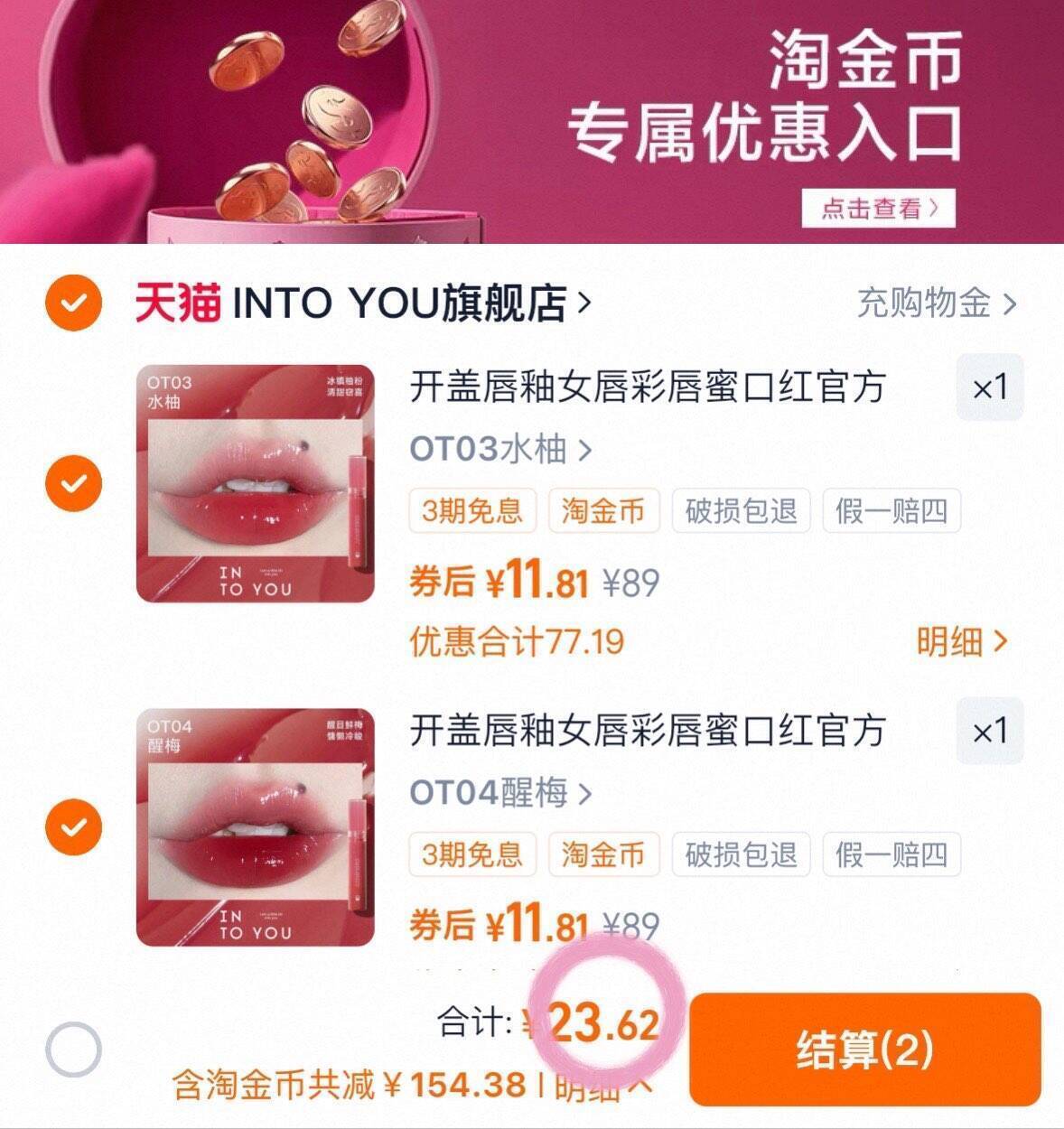Deselect the OT03 水柚 item checkbox
The width and height of the screenshot is (1064, 1129).
tap(71, 483)
